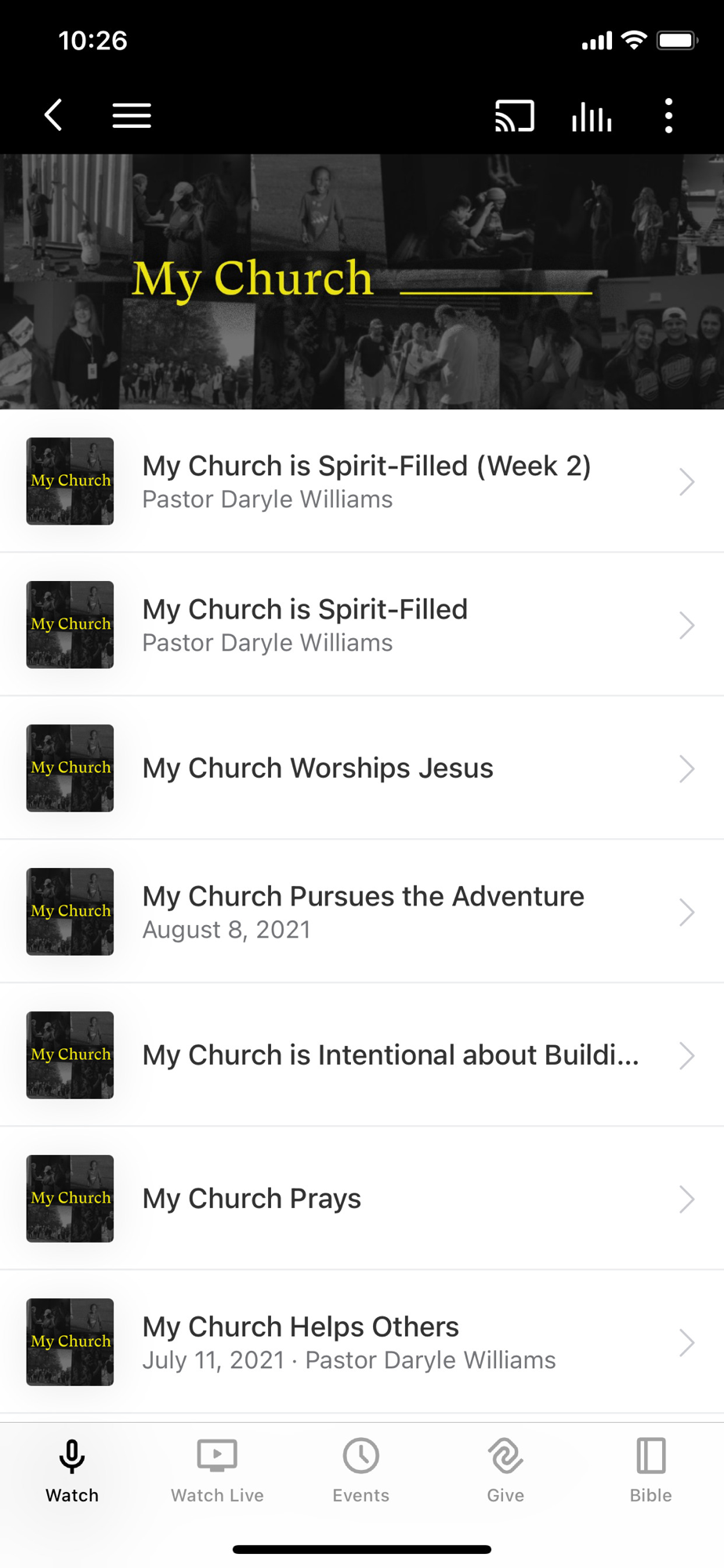Go to the Give tab
Image resolution: width=724 pixels, height=1568 pixels.
[505, 1471]
